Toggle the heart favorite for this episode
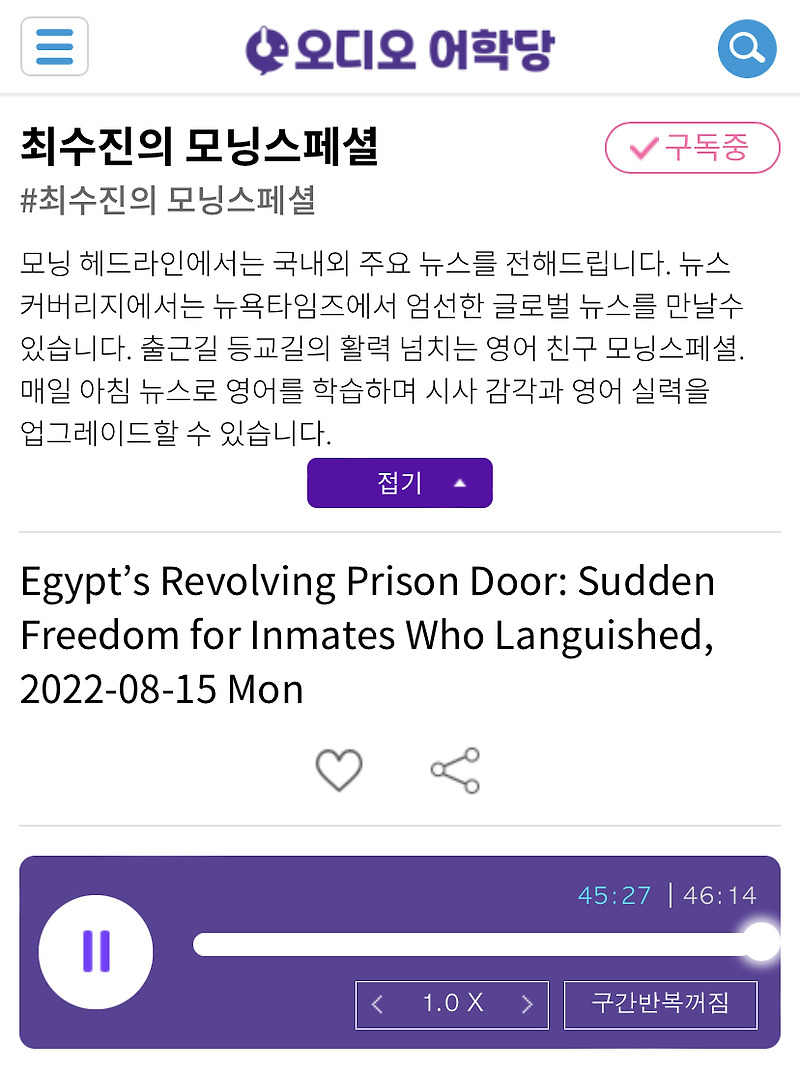Screen dimensions: 800x1071 (x=338, y=769)
